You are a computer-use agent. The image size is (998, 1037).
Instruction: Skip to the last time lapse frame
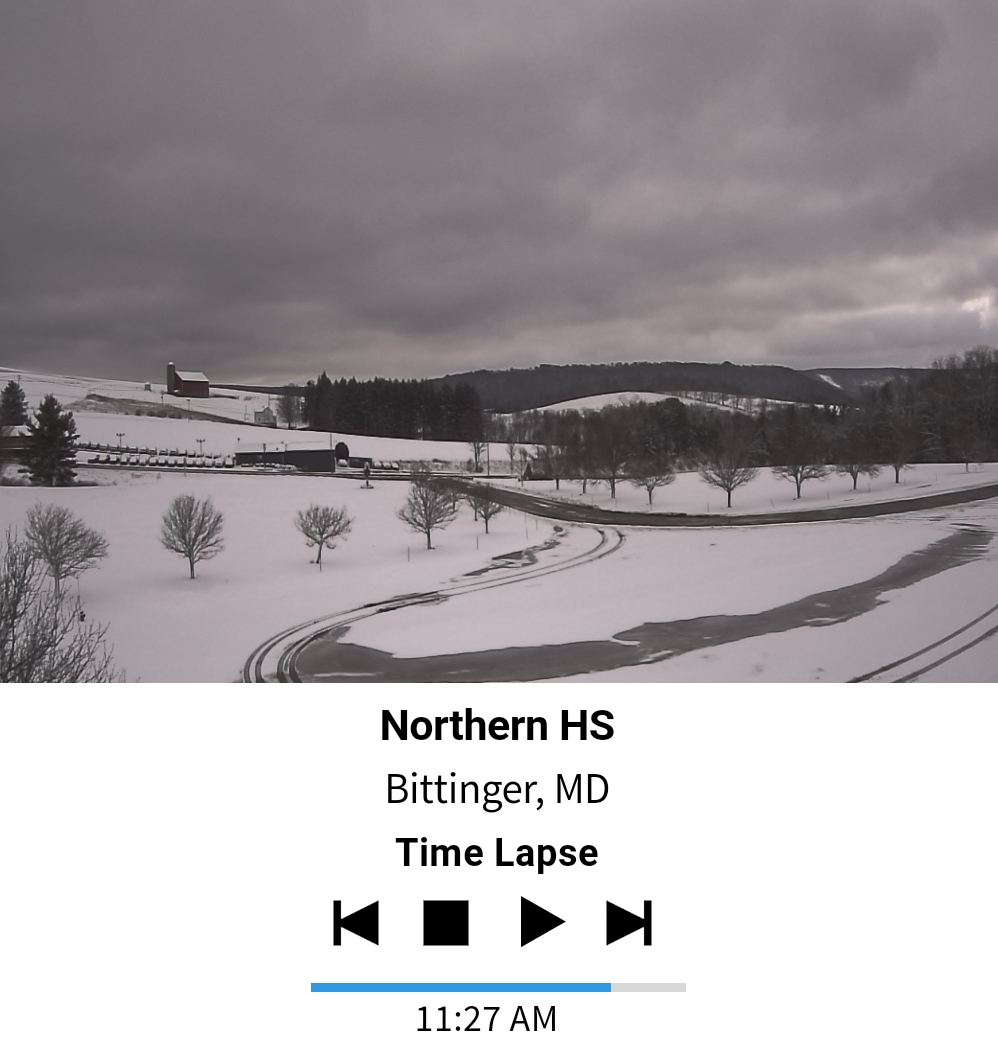click(629, 922)
